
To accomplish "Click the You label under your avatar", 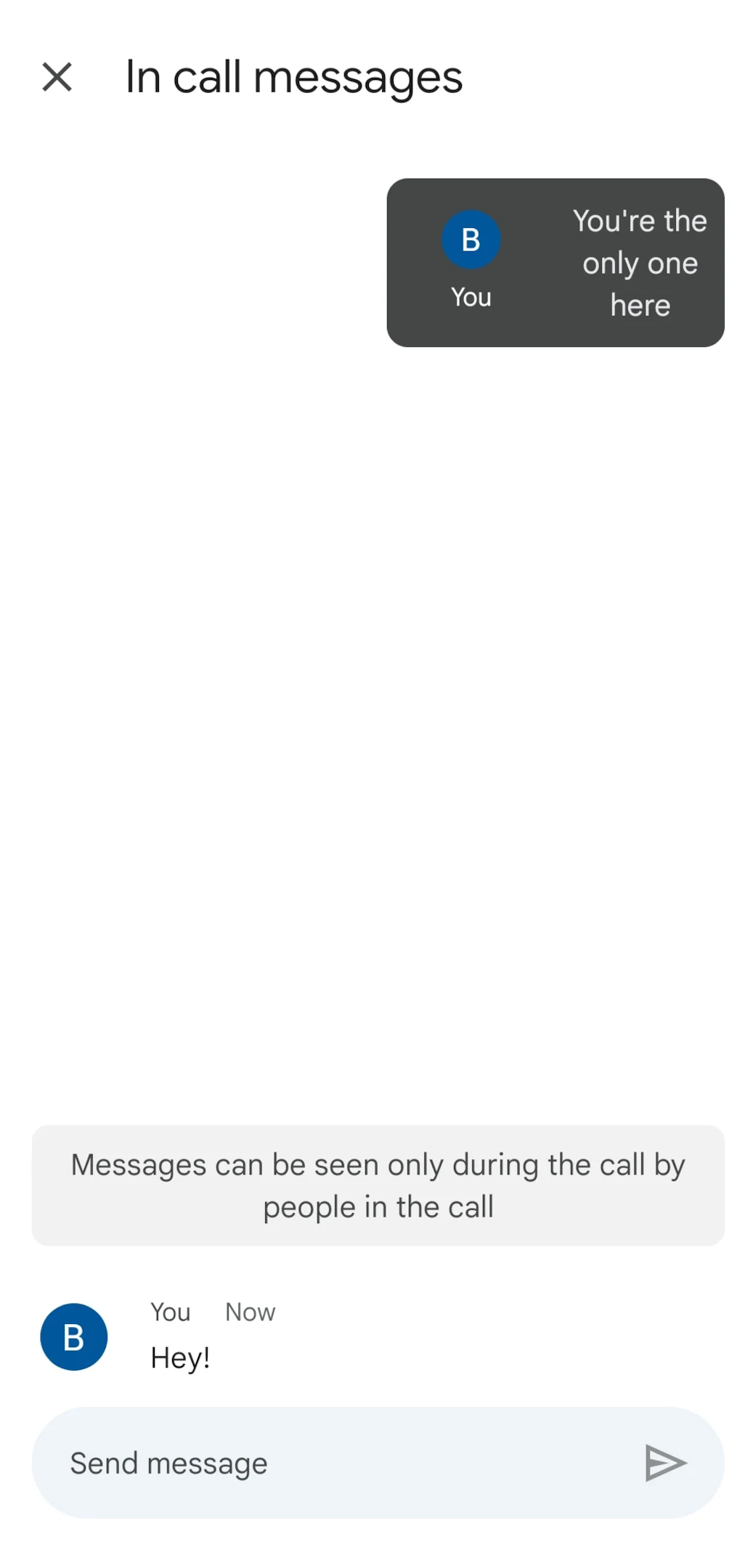I will pos(471,296).
